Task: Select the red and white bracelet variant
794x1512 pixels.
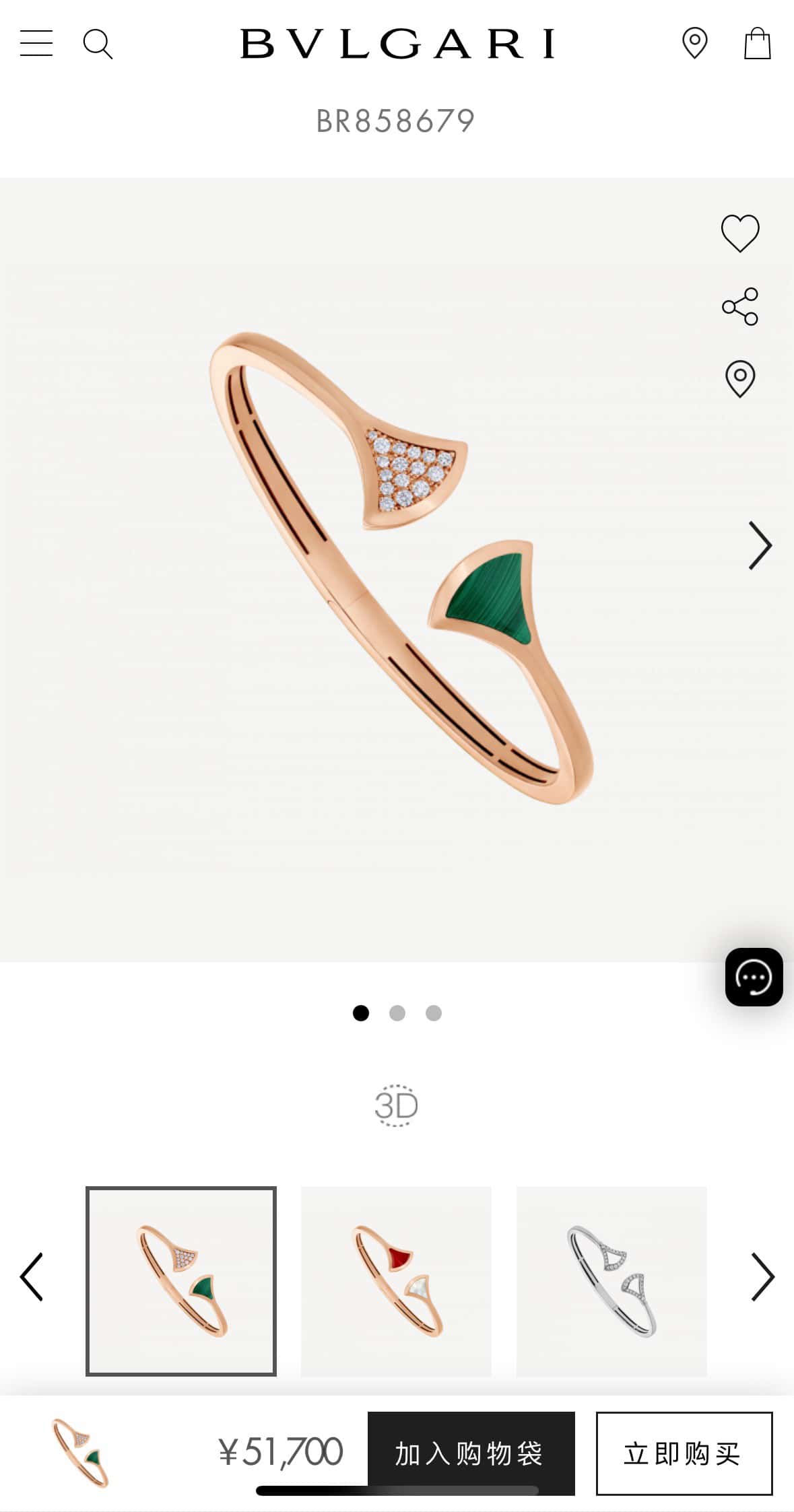Action: (396, 1281)
